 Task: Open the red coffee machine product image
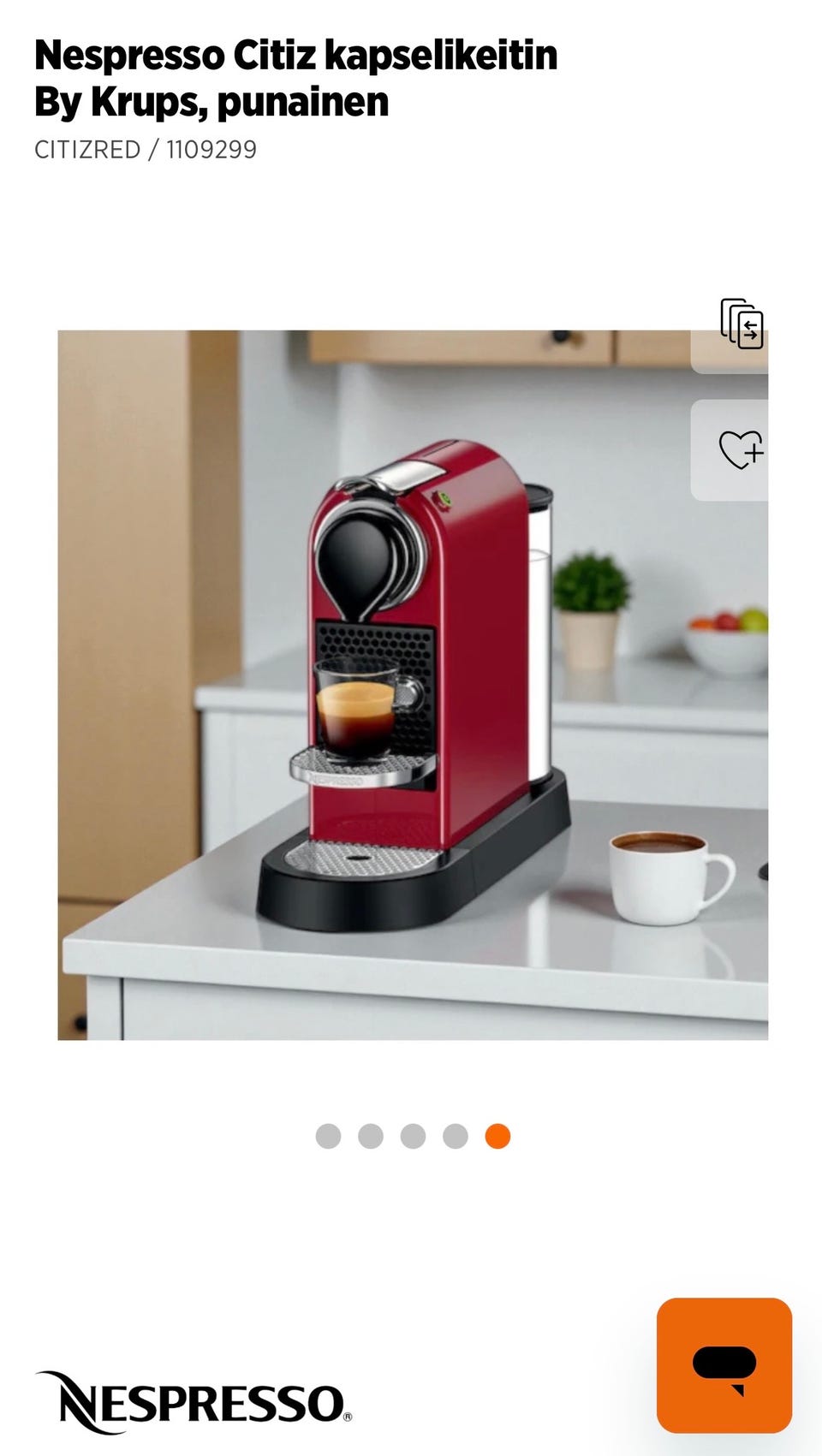pyautogui.click(x=413, y=685)
